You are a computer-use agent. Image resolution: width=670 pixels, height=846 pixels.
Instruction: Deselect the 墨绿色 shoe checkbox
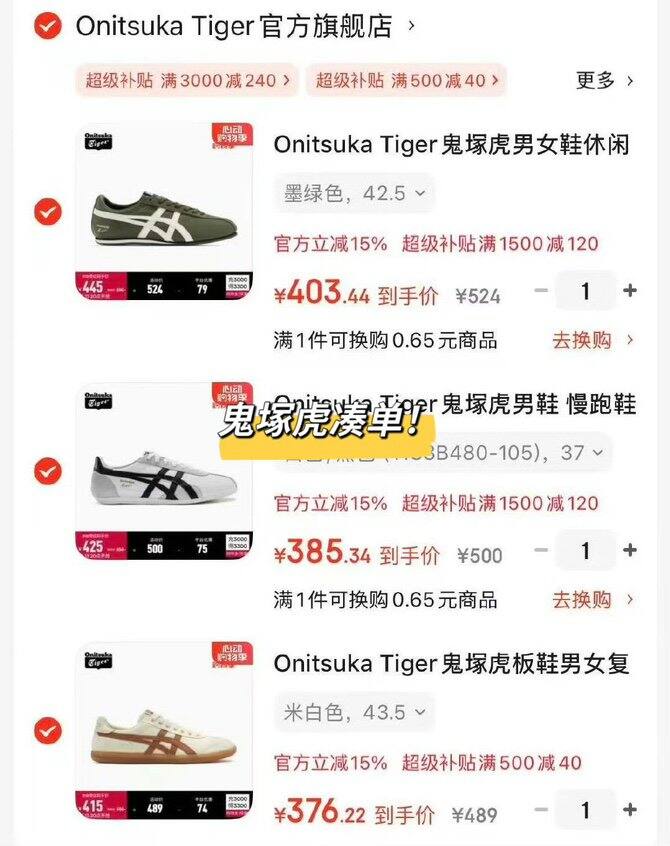coord(47,212)
